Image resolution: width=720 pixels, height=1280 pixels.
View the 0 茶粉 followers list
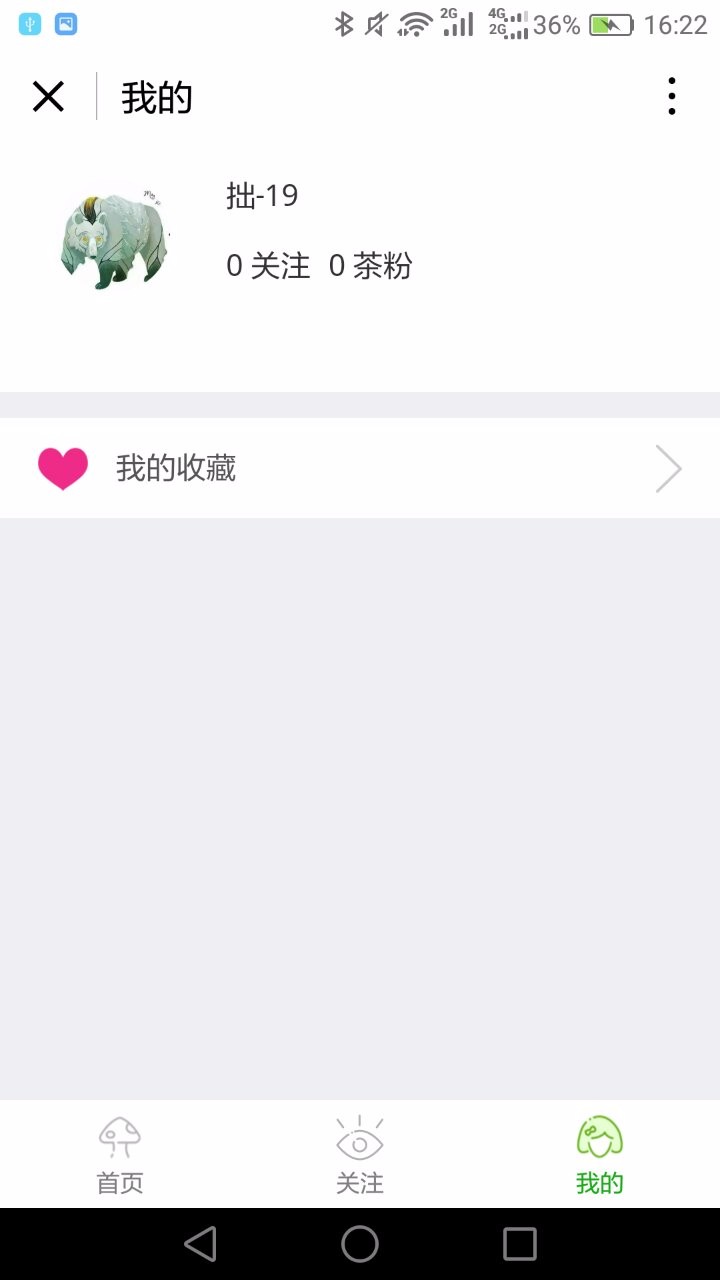pyautogui.click(x=371, y=266)
